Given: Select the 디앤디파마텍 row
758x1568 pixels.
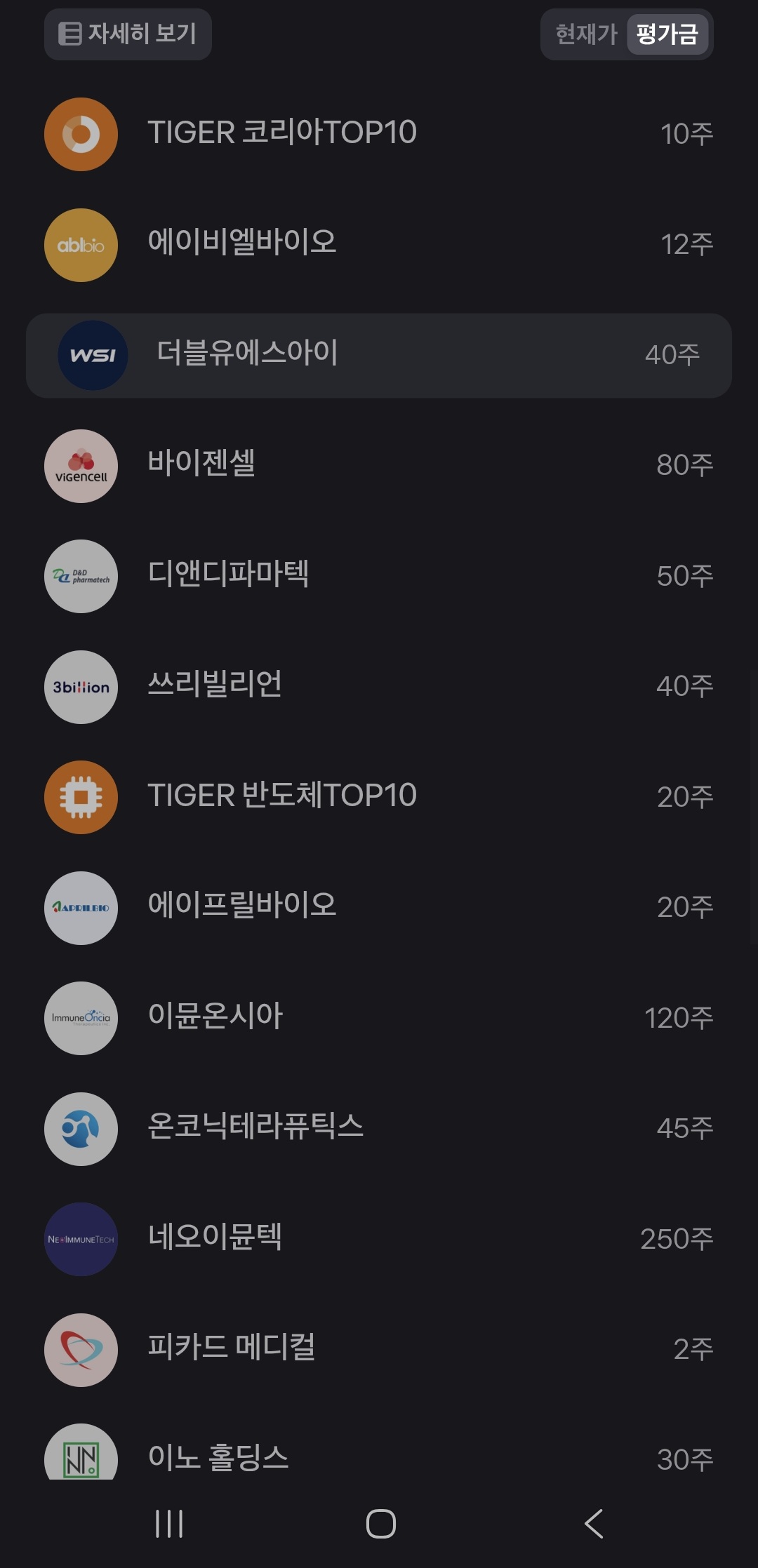Looking at the screenshot, I should 379,575.
